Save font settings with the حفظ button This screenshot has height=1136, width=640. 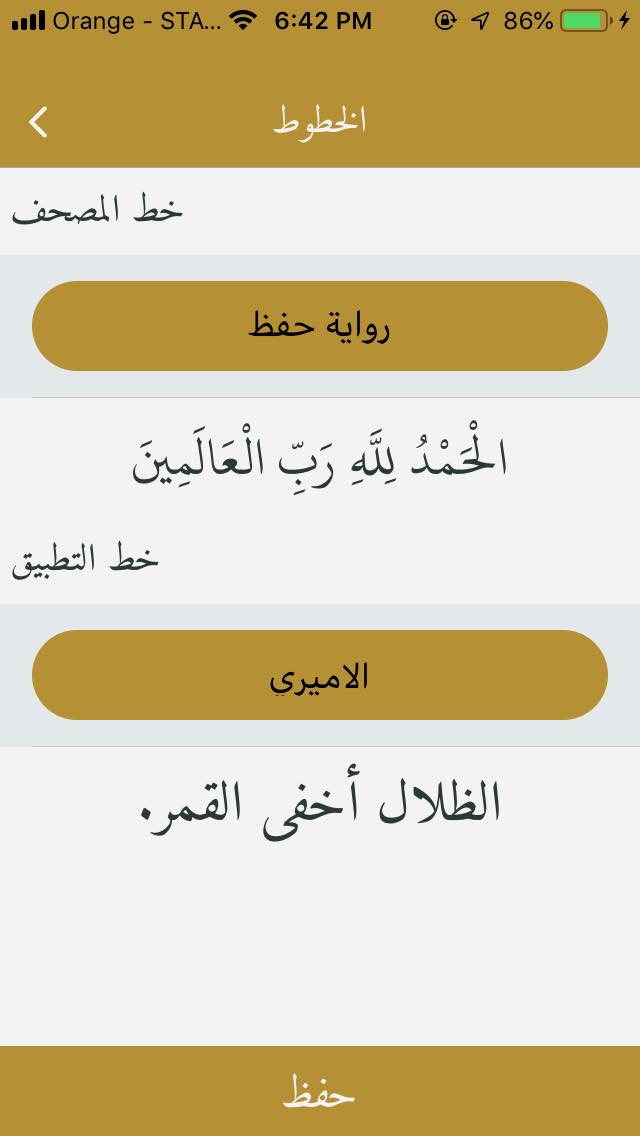320,1091
